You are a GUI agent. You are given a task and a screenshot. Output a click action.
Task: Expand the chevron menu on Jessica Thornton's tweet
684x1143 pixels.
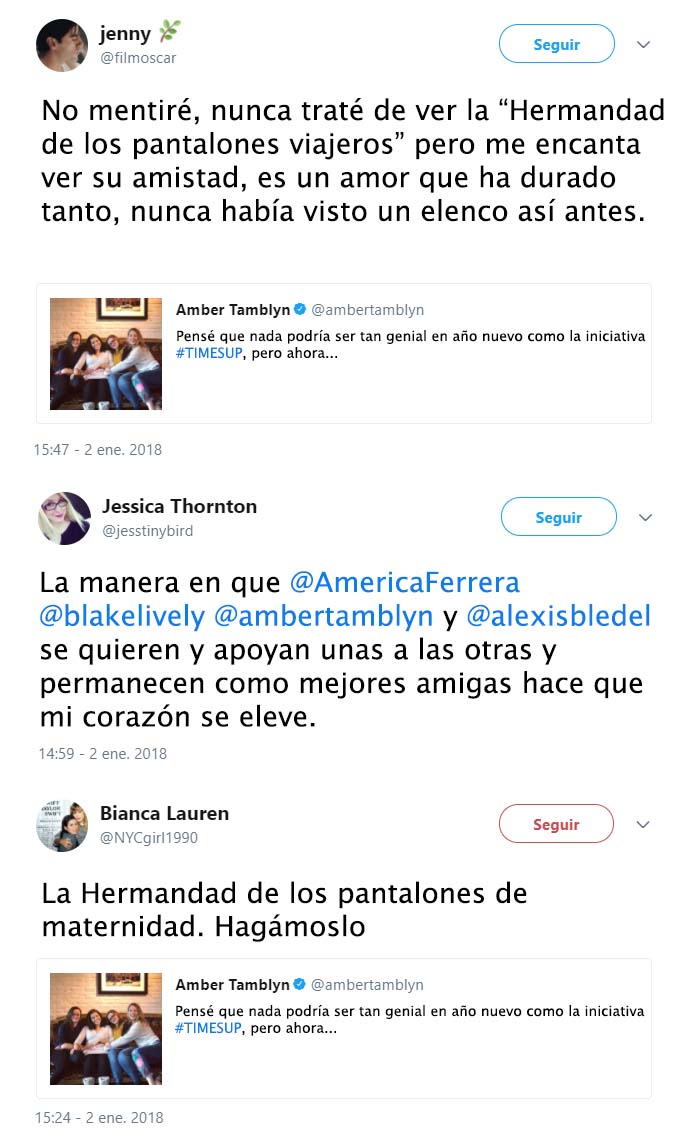(645, 518)
